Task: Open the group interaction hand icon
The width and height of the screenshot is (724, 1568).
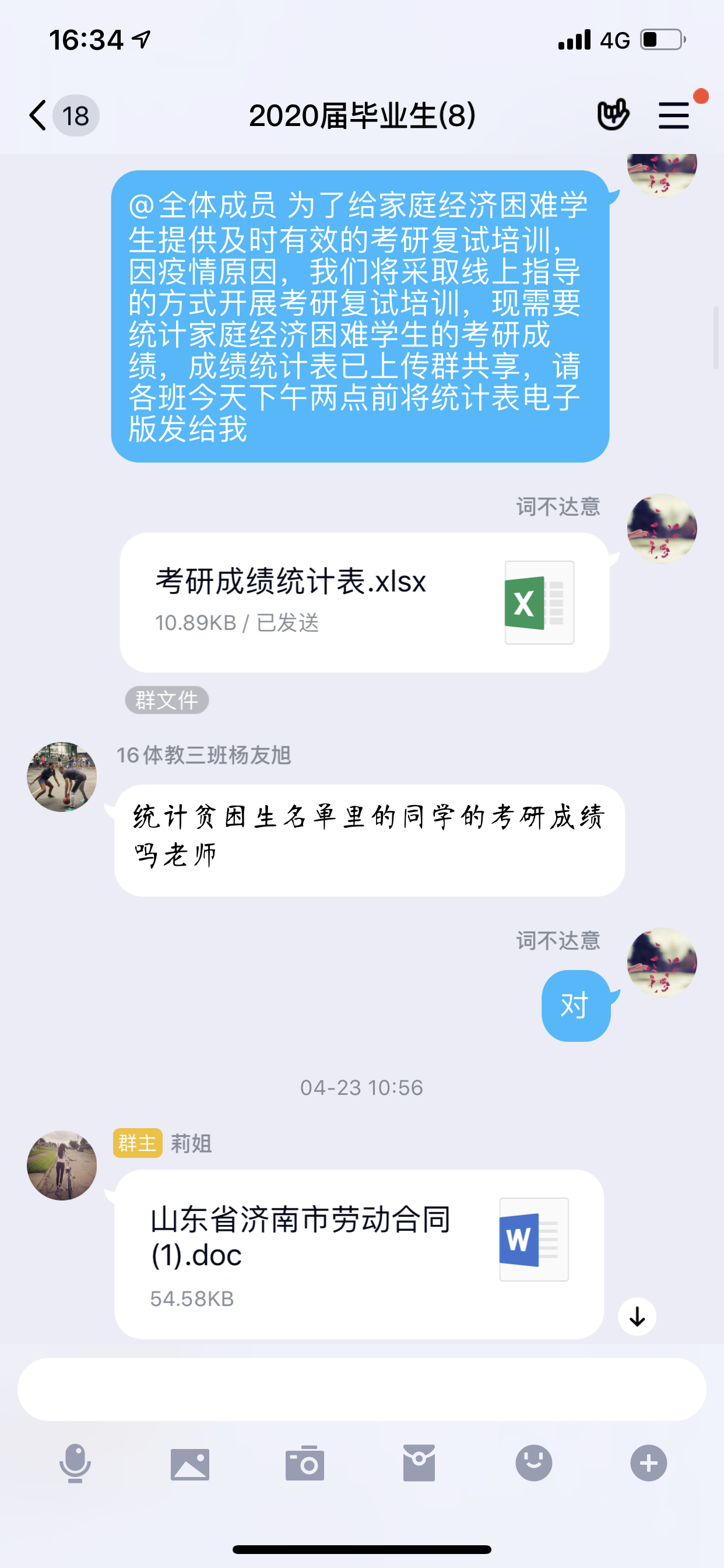Action: 613,114
